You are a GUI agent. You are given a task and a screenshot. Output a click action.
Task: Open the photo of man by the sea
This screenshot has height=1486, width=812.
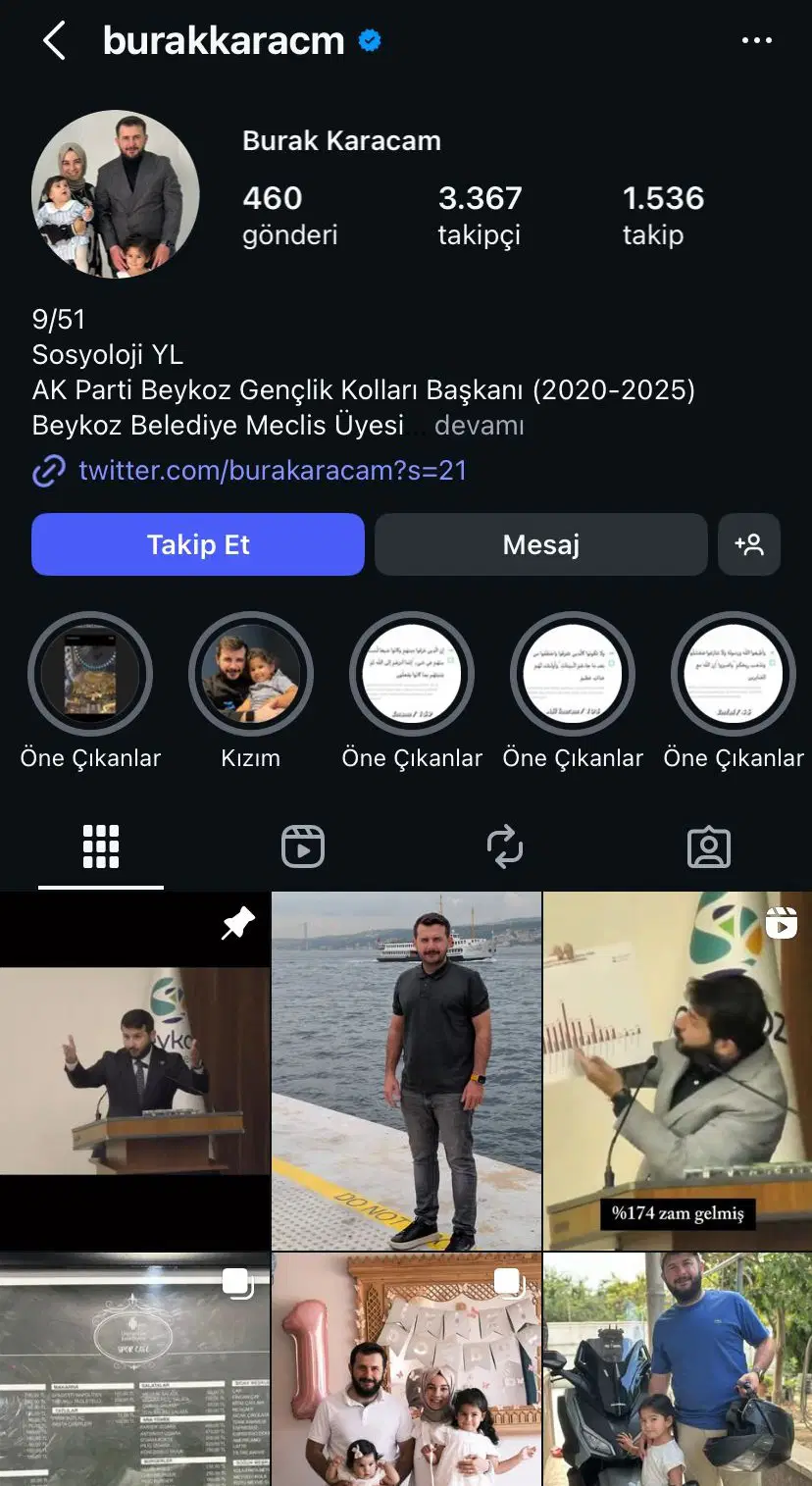[x=406, y=1069]
